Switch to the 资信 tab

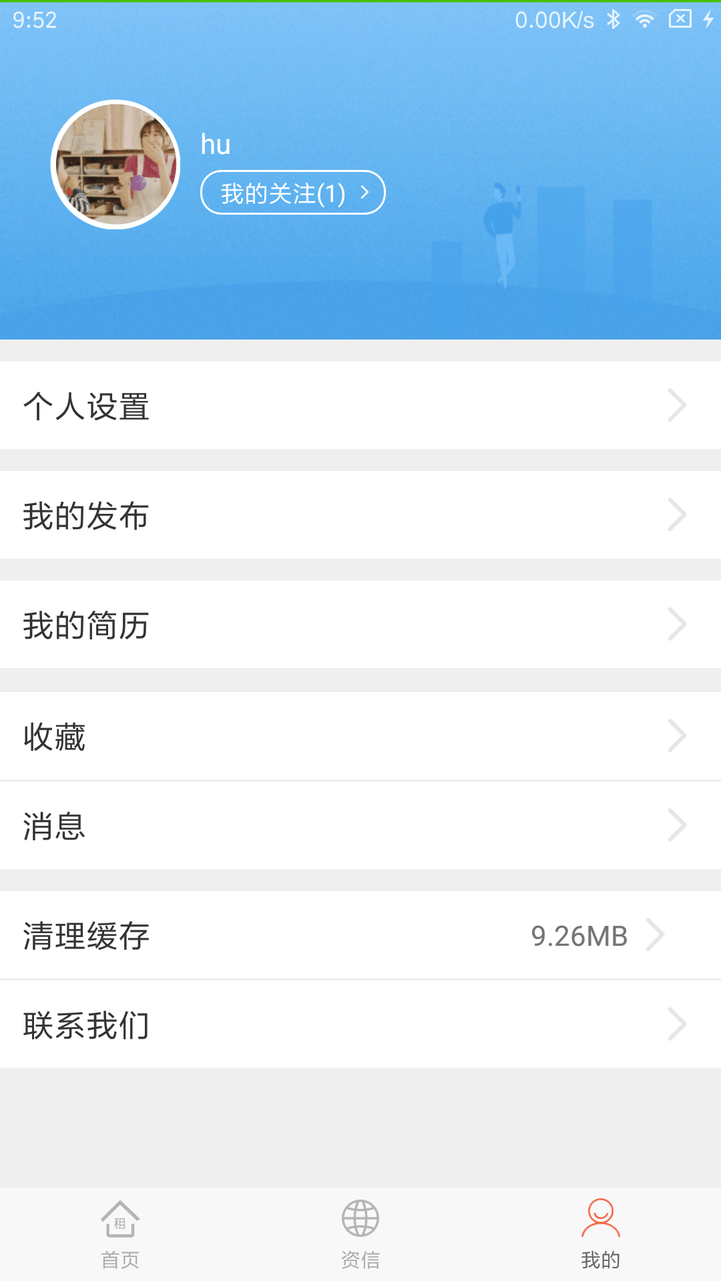coord(360,1234)
